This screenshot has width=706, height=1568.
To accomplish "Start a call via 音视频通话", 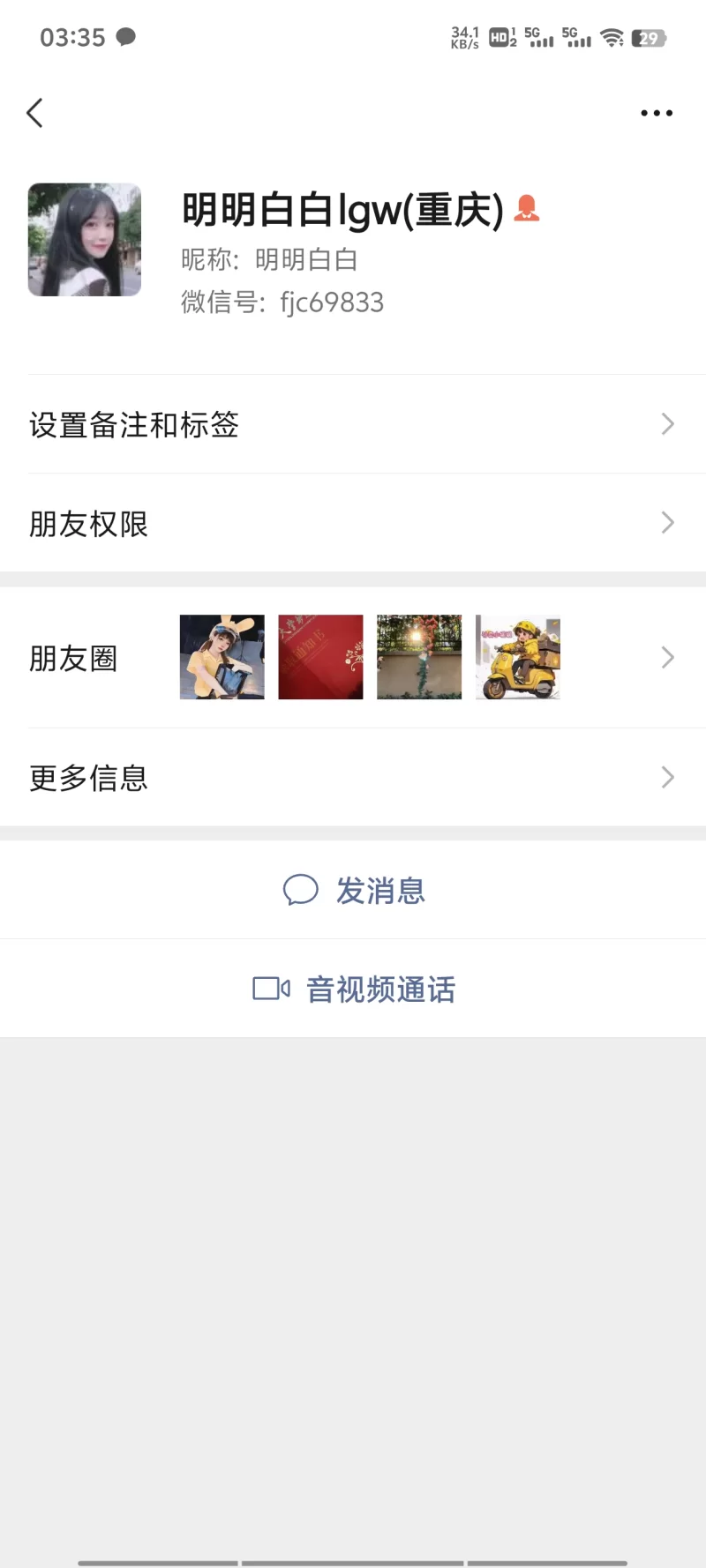I will [x=355, y=989].
